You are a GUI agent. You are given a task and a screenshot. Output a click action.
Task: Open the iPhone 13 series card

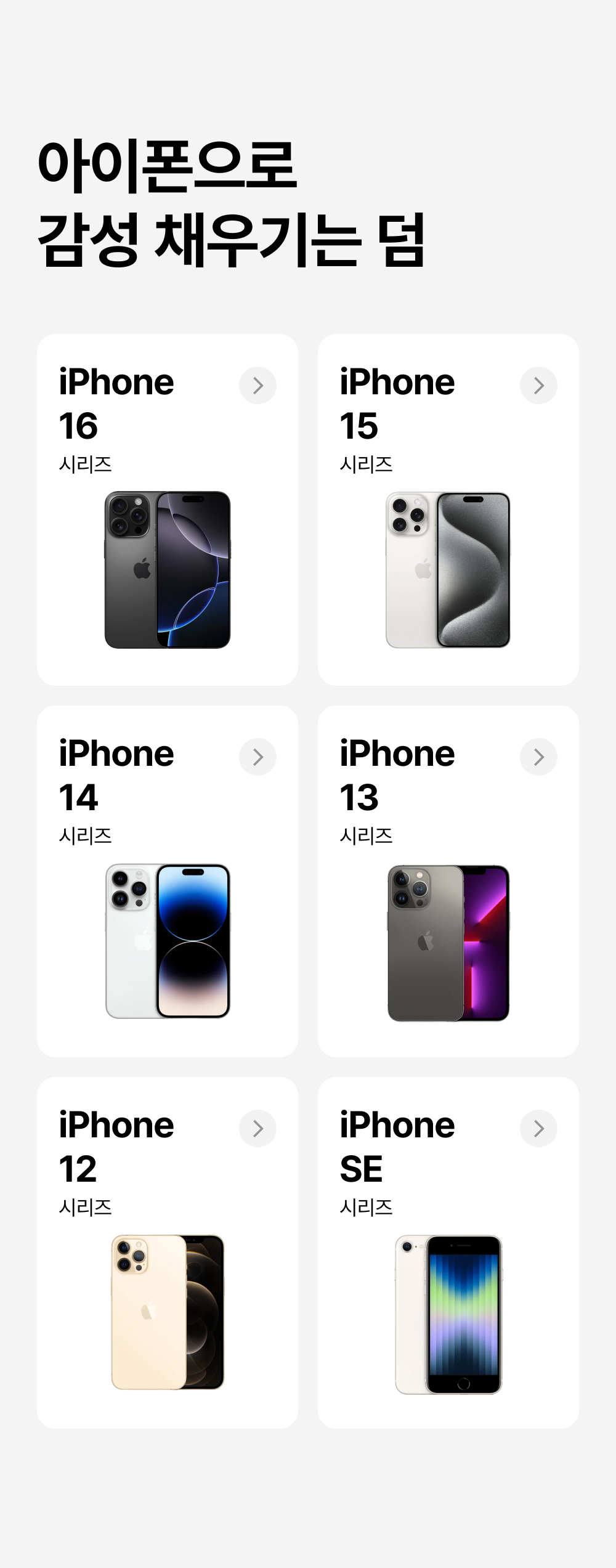pyautogui.click(x=448, y=881)
